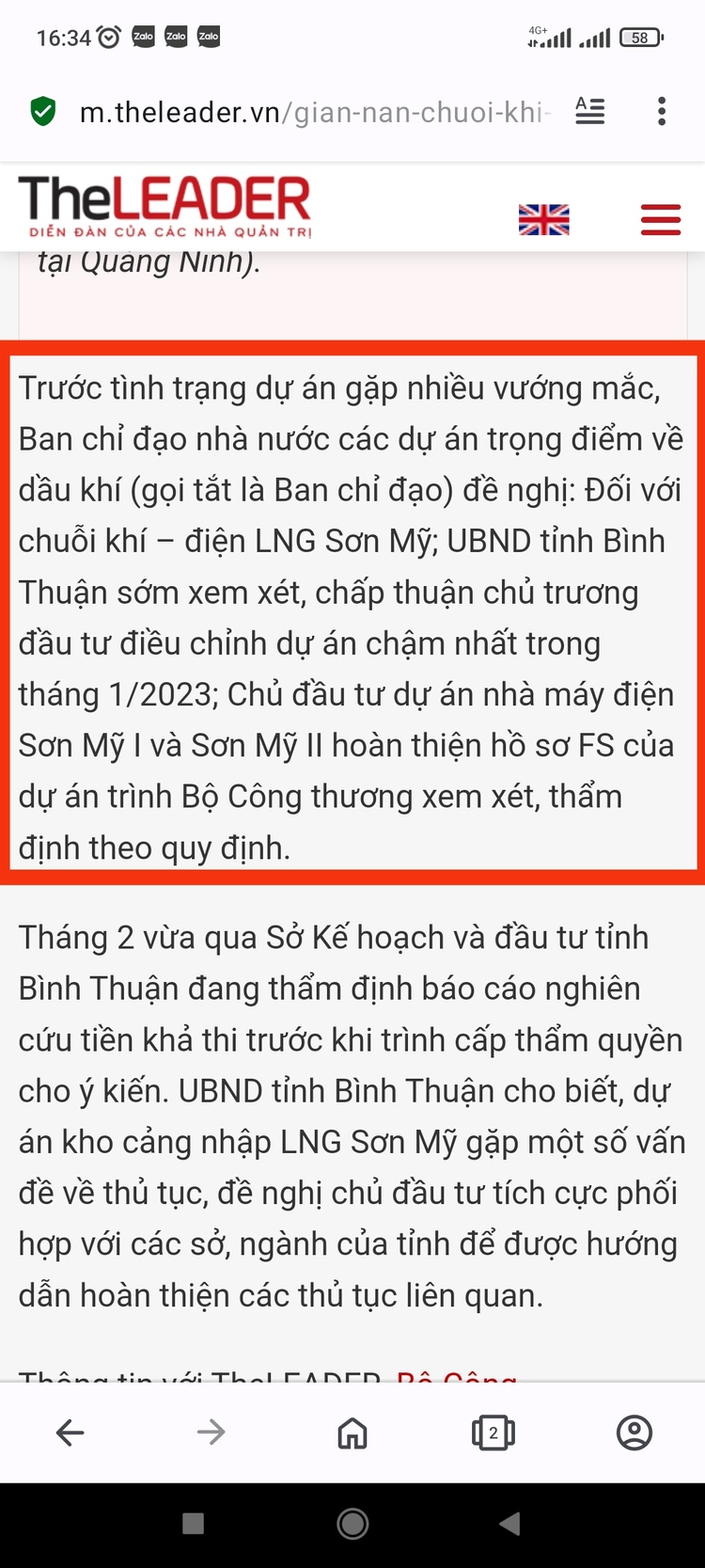Open the browser profile account
Image resolution: width=705 pixels, height=1568 pixels.
click(x=634, y=1433)
